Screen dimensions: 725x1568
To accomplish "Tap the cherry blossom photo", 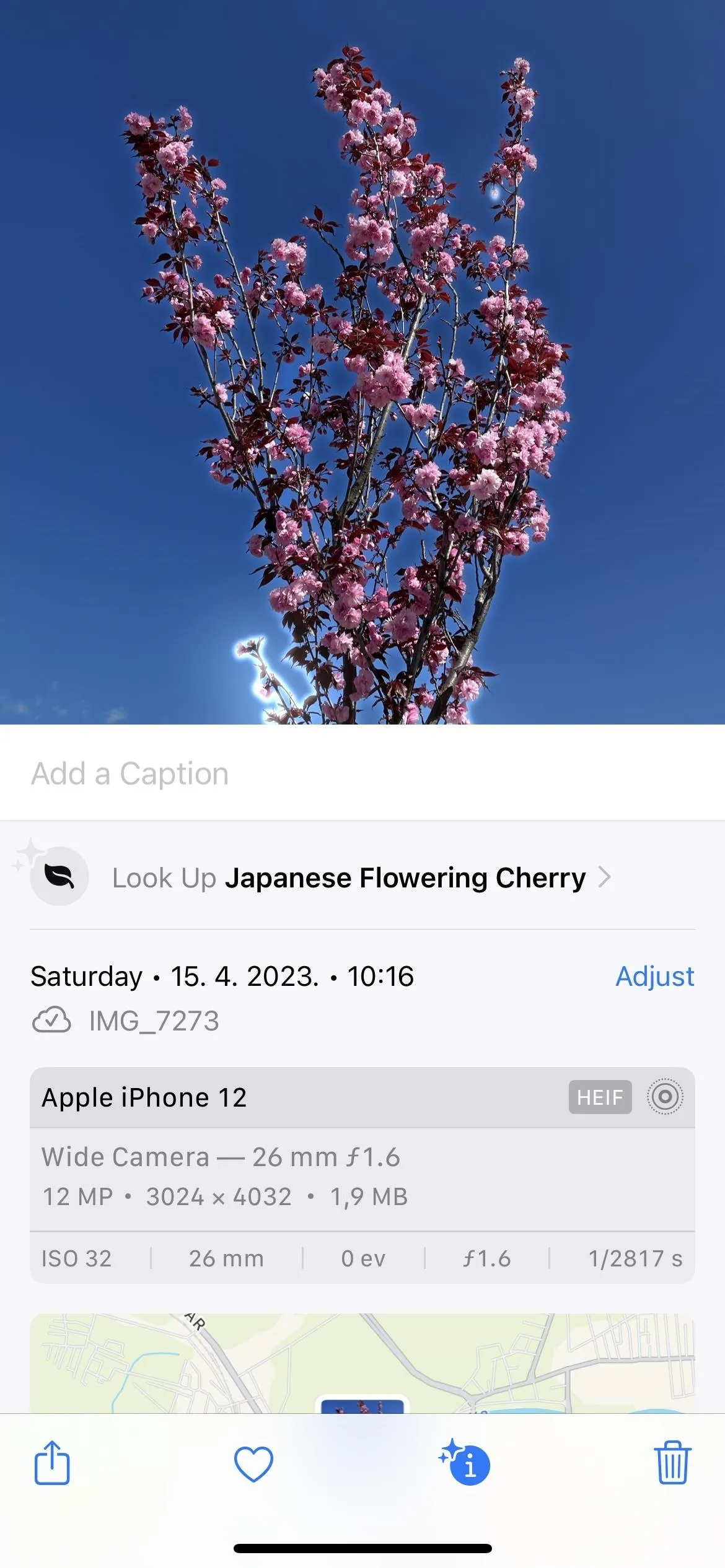I will [362, 362].
